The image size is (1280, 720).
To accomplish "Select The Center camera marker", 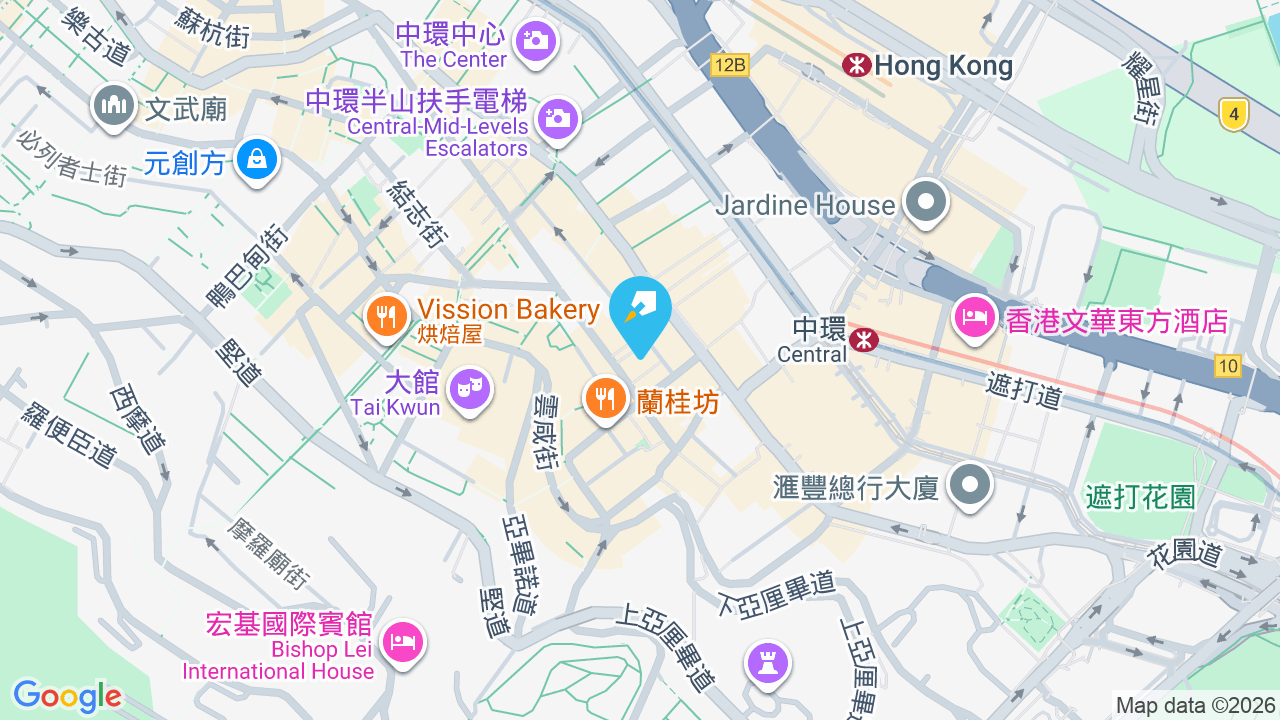I will 535,43.
